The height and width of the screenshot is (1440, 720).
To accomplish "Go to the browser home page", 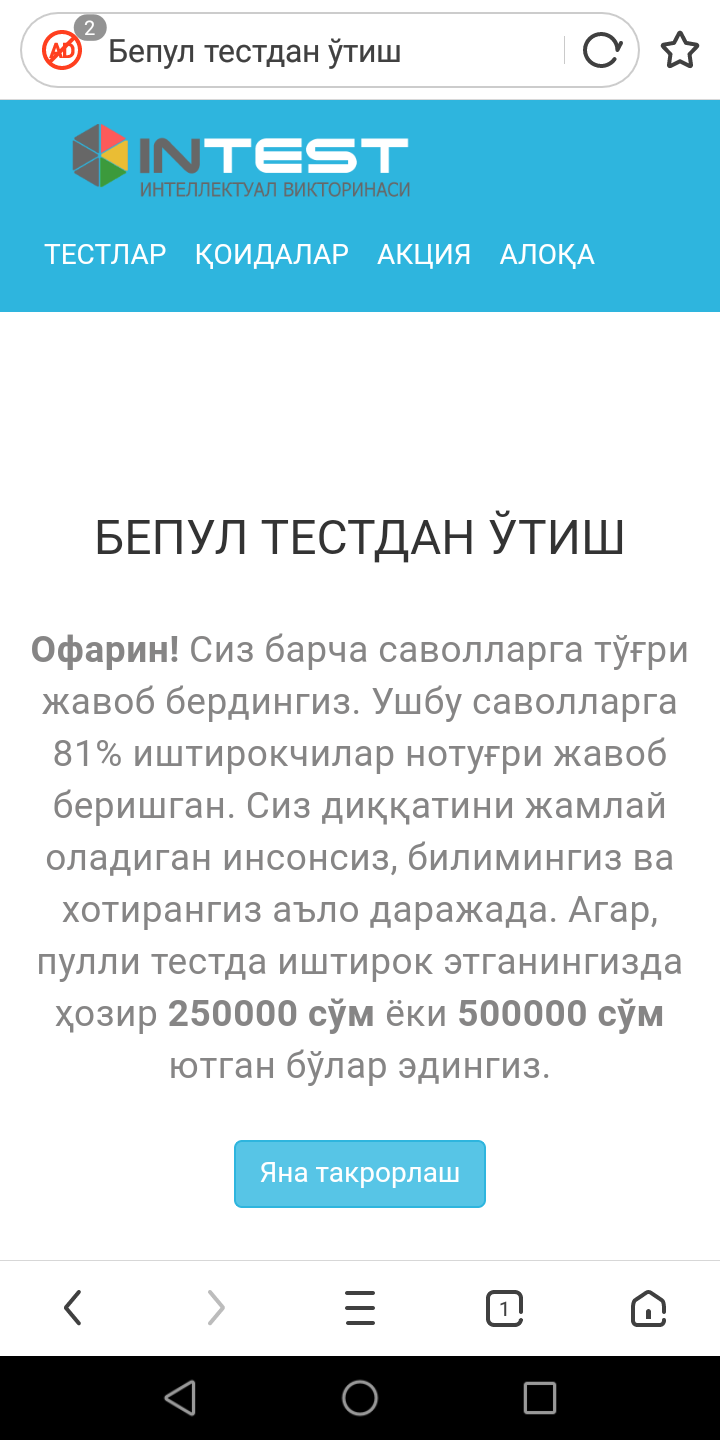I will pyautogui.click(x=648, y=1307).
